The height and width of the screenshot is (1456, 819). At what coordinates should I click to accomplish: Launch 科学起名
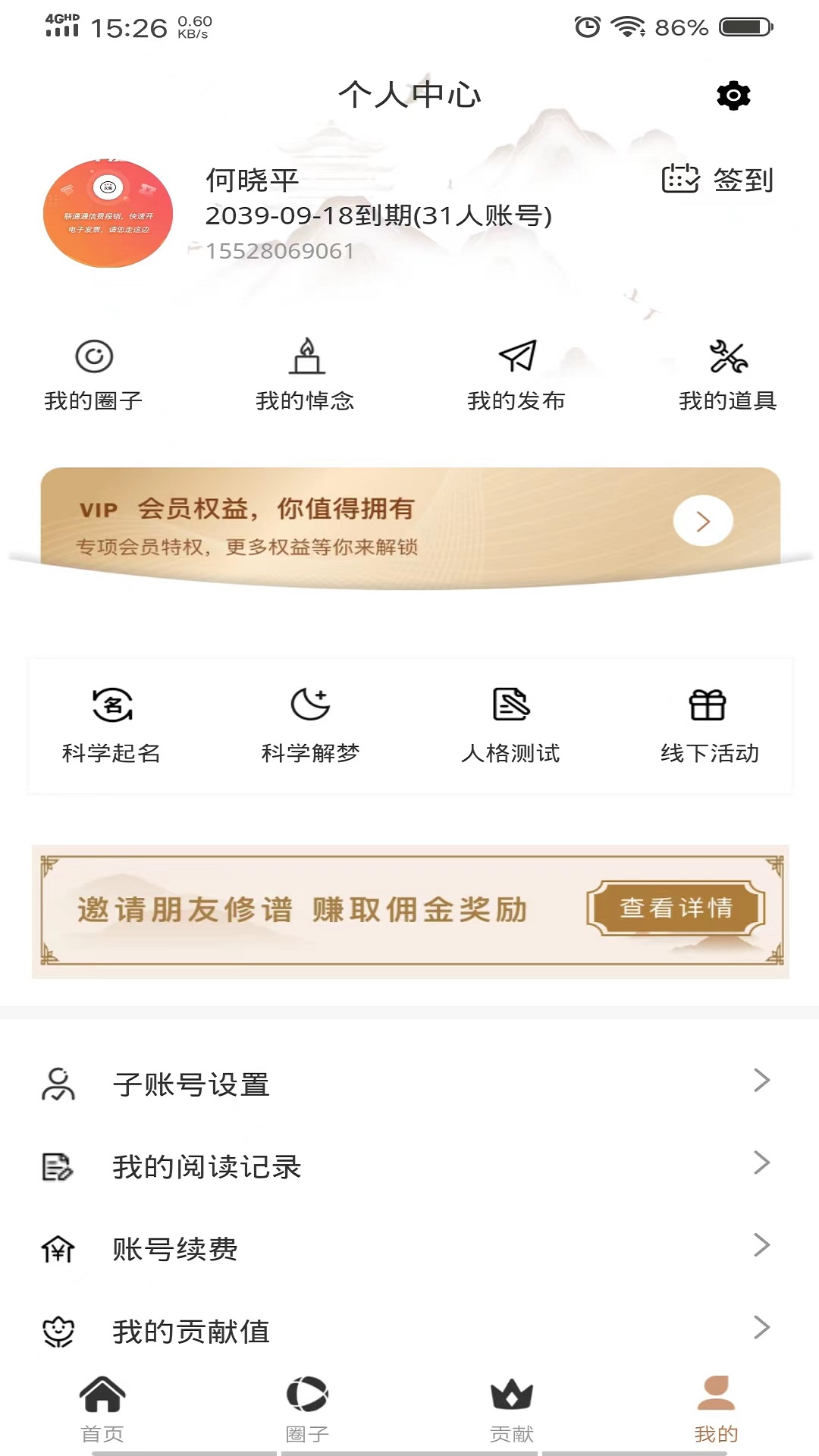[111, 726]
